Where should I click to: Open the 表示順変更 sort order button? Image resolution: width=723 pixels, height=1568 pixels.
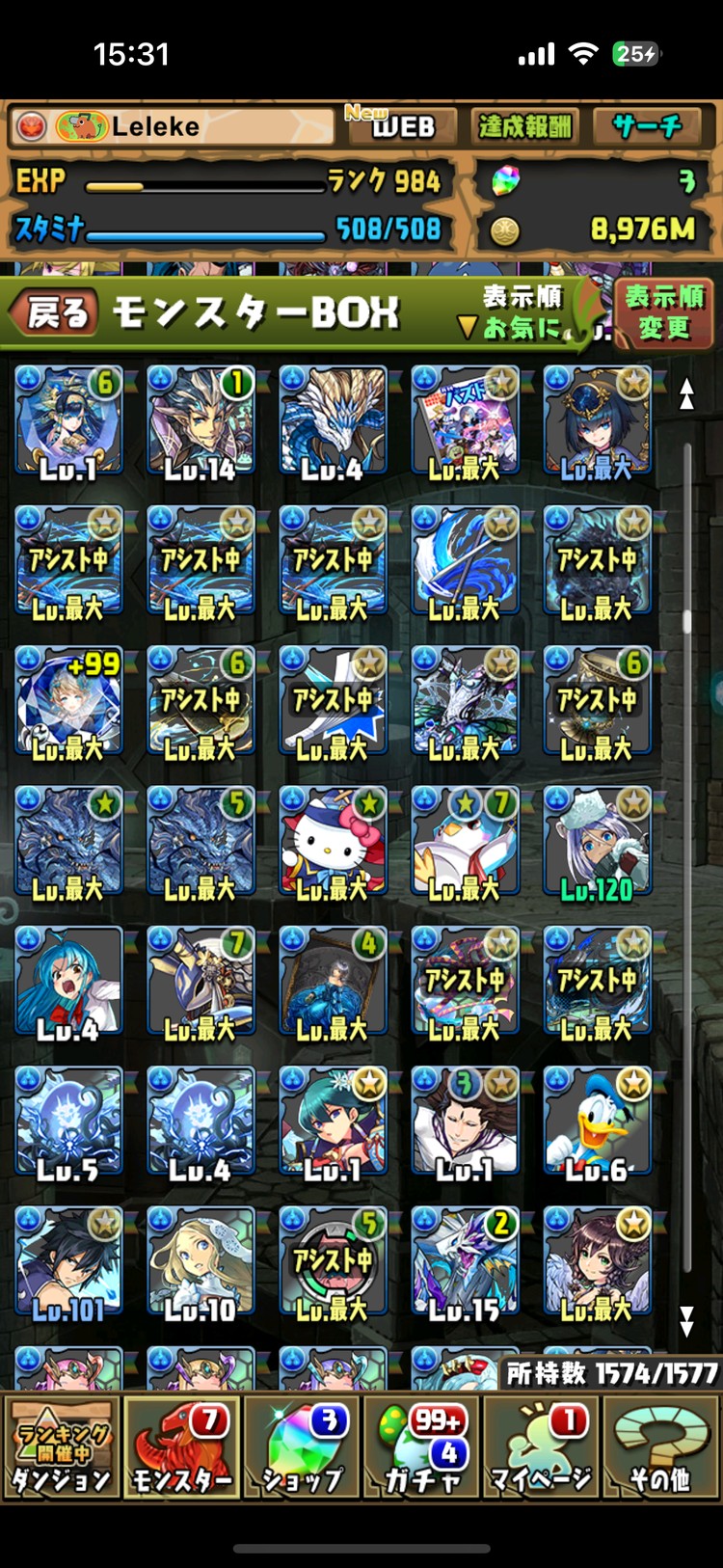click(664, 313)
